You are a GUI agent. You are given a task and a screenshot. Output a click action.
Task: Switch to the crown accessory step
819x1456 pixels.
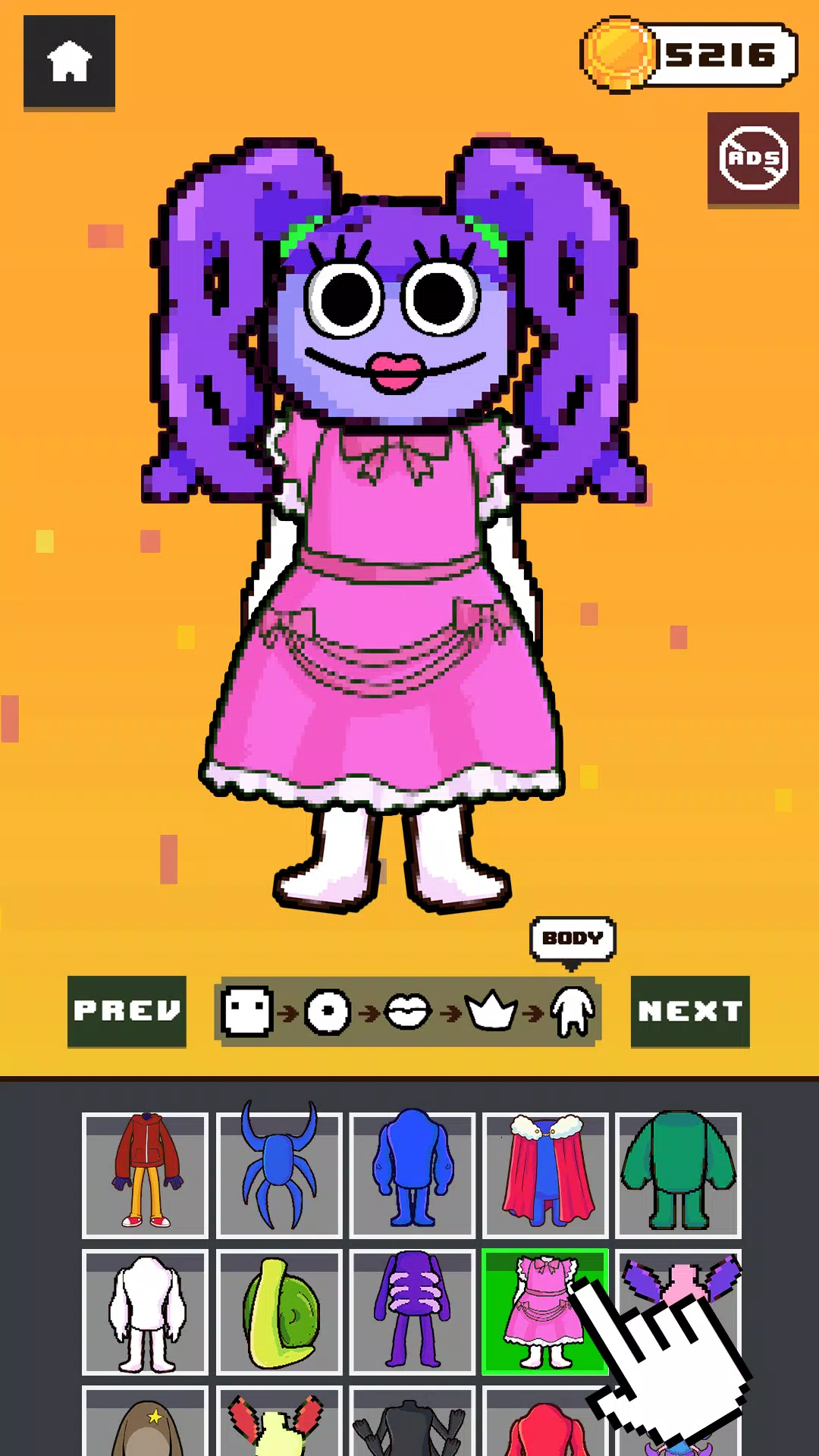tap(491, 1012)
